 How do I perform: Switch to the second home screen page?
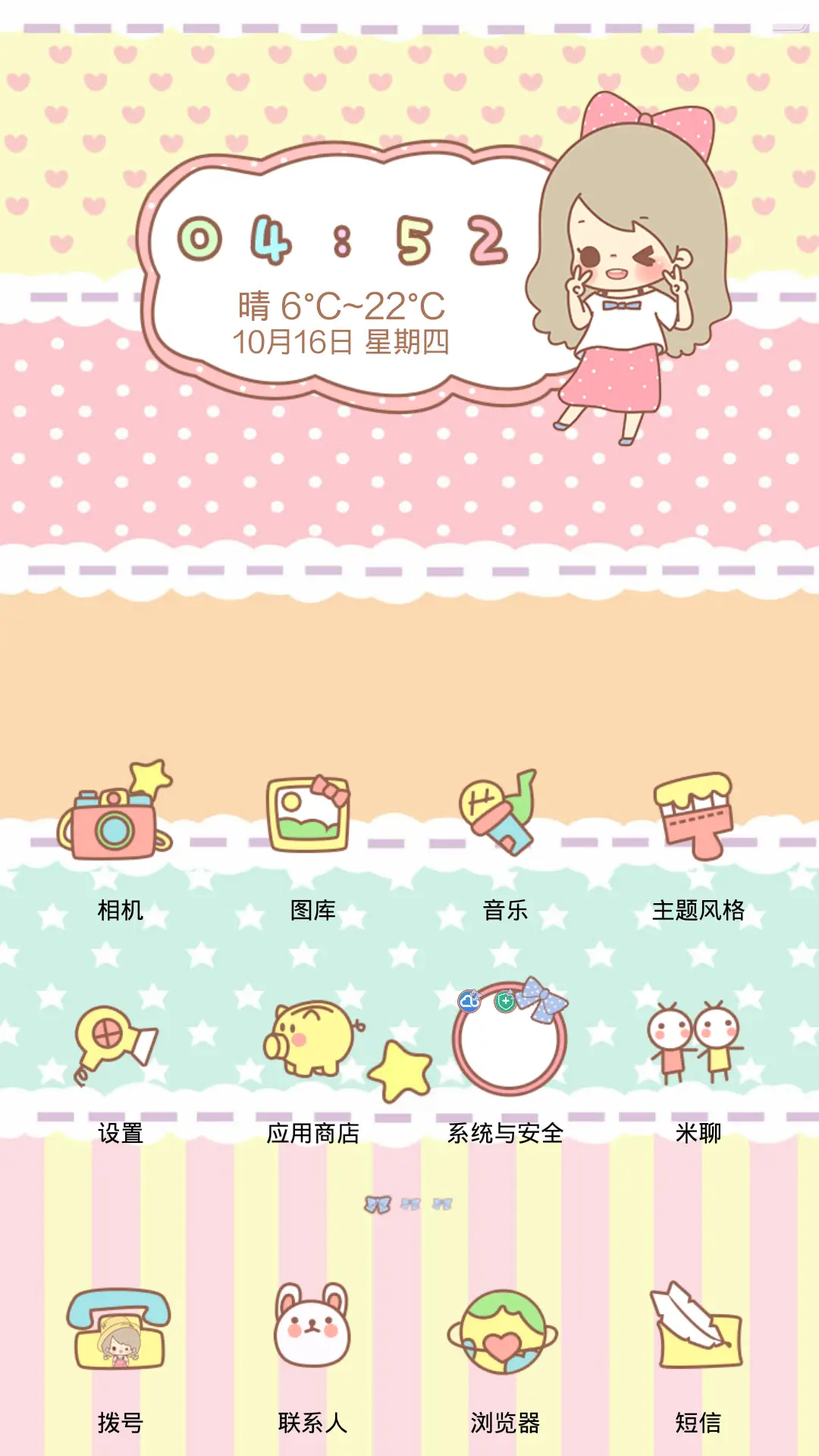point(410,1205)
